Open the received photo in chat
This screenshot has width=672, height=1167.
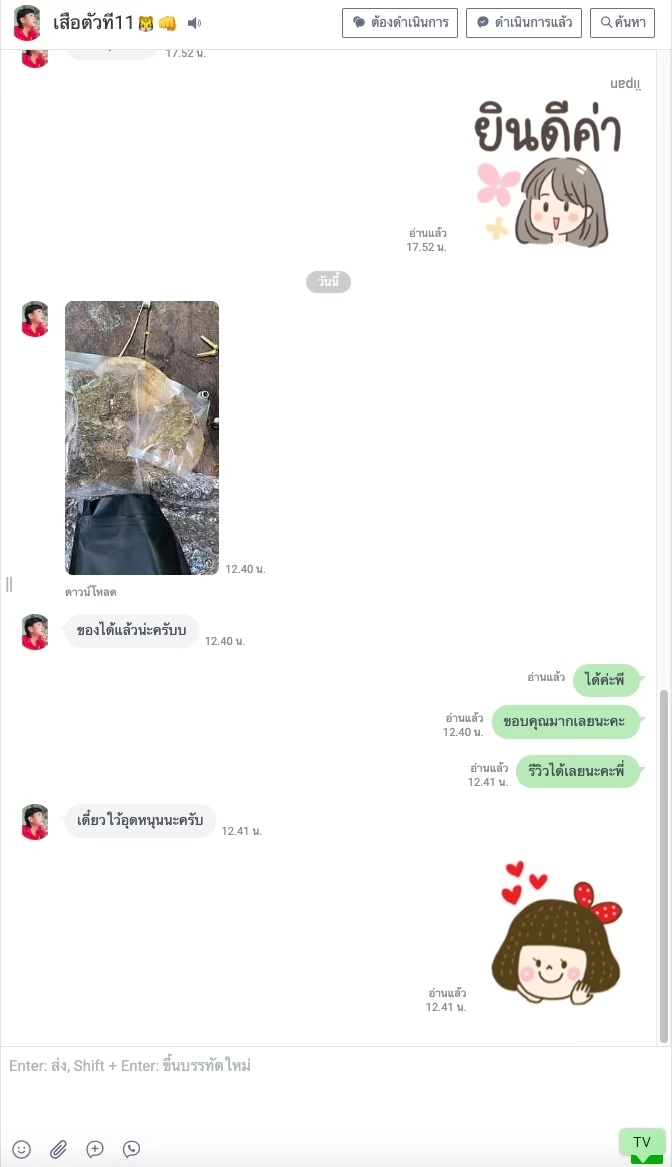142,438
